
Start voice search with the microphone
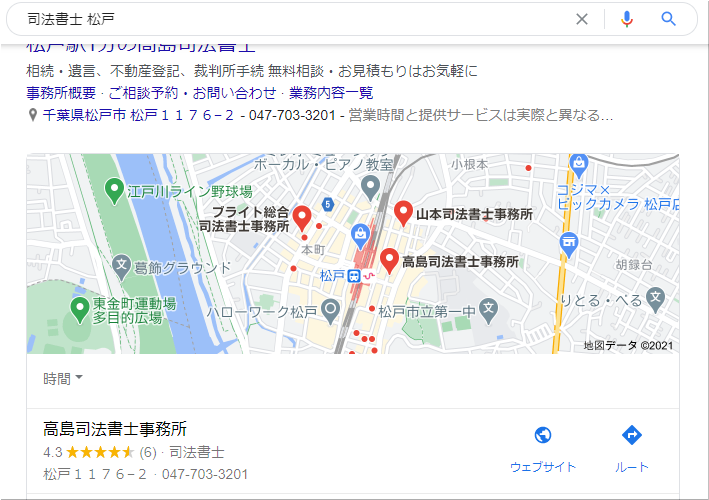(x=627, y=19)
